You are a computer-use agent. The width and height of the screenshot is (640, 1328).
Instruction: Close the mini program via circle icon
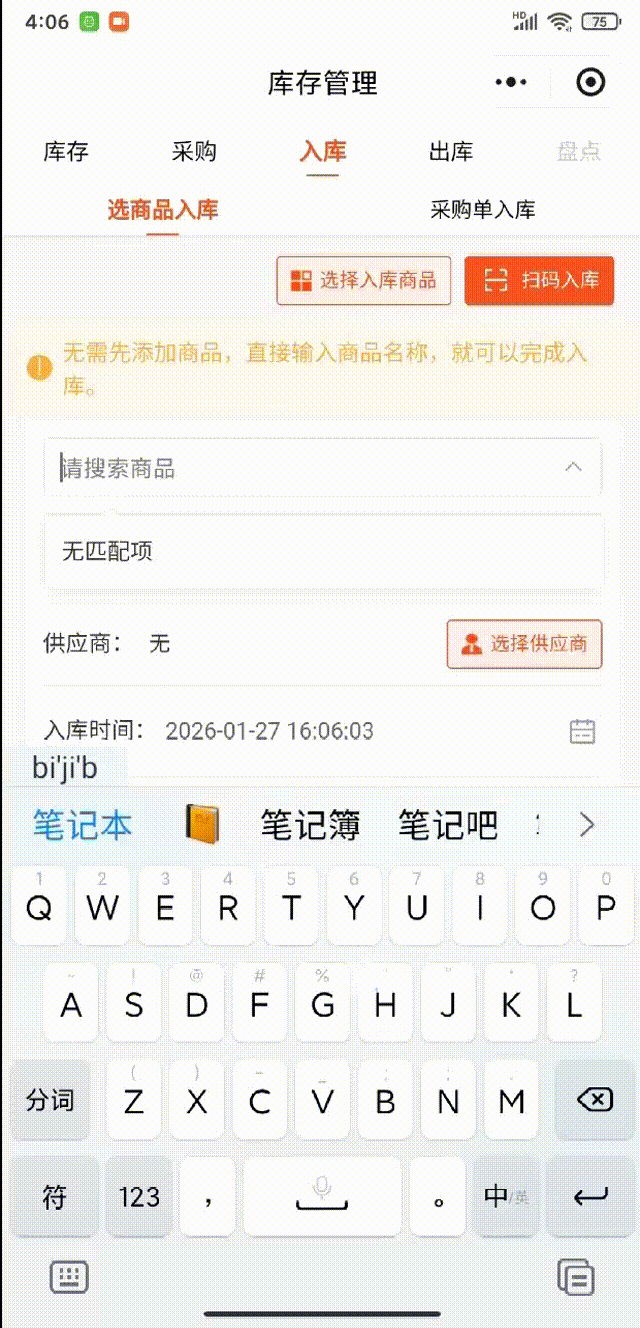point(591,83)
